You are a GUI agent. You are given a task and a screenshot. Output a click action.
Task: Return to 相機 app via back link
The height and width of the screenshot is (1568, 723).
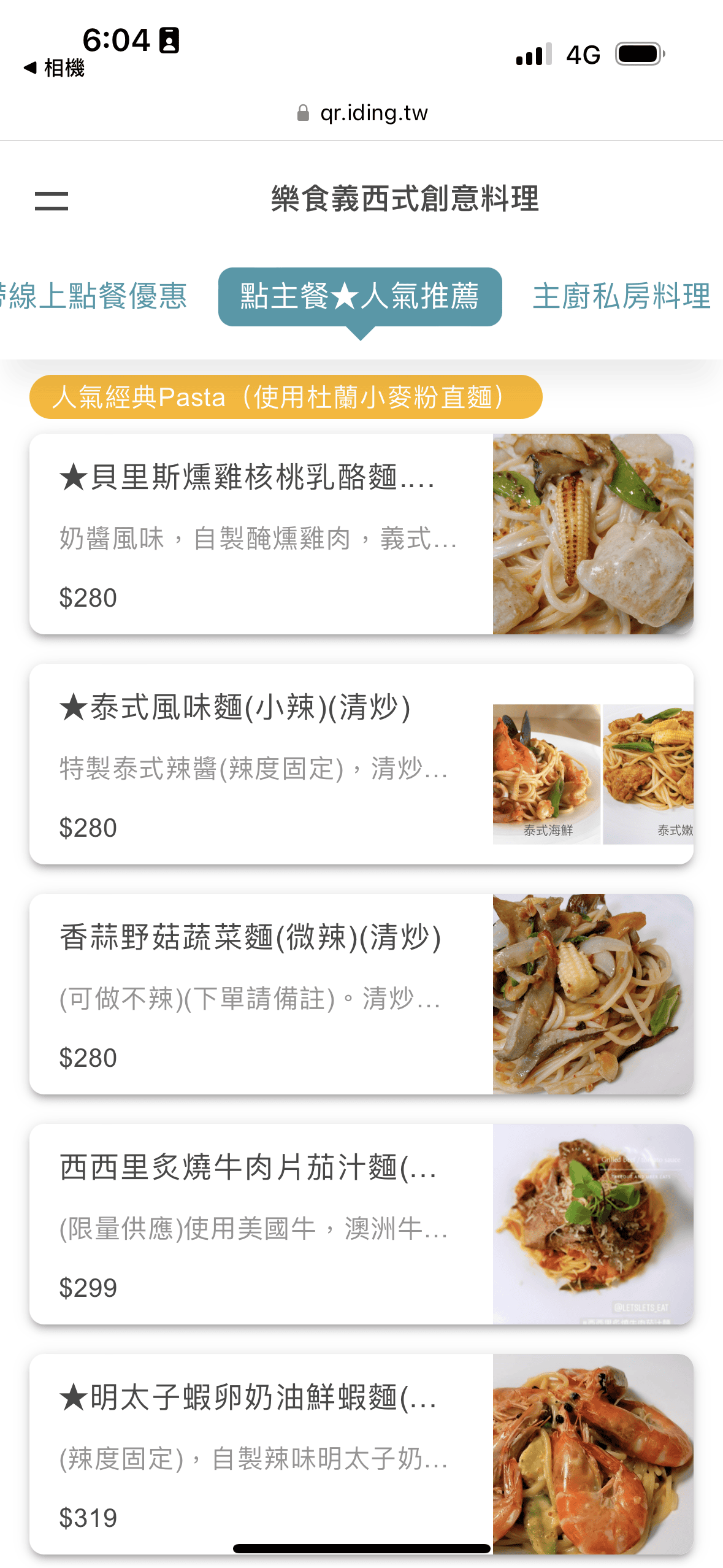point(54,67)
